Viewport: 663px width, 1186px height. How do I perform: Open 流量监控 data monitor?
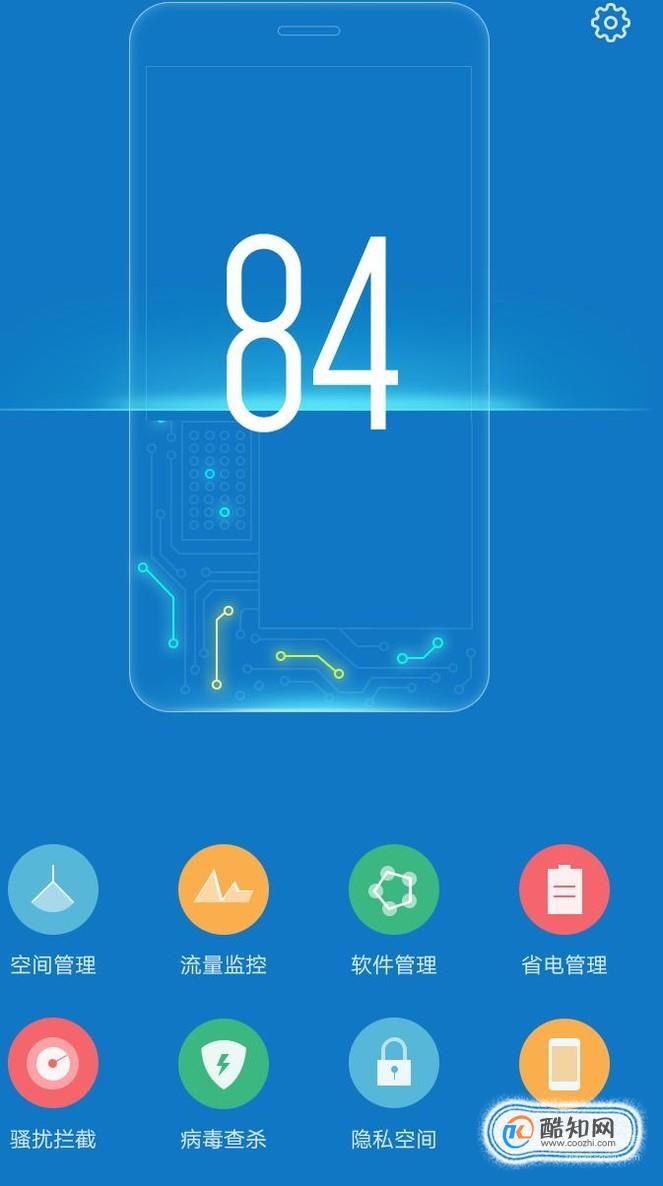(x=223, y=890)
